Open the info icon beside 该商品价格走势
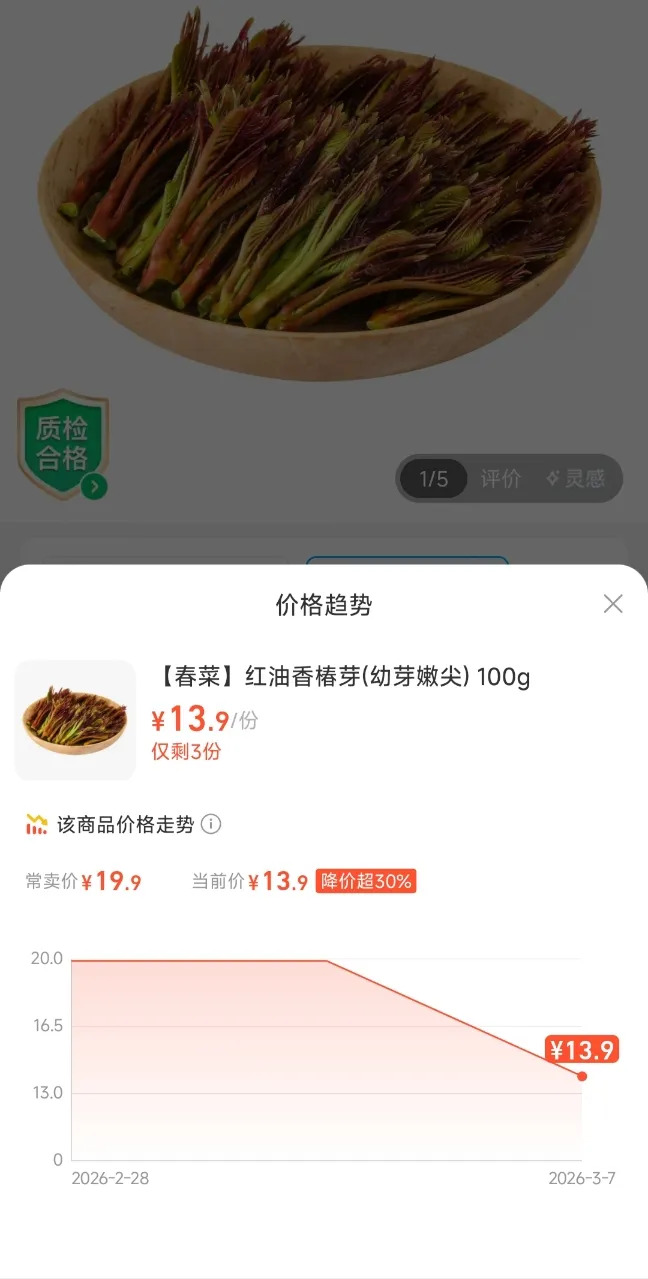The image size is (648, 1279). click(x=211, y=825)
